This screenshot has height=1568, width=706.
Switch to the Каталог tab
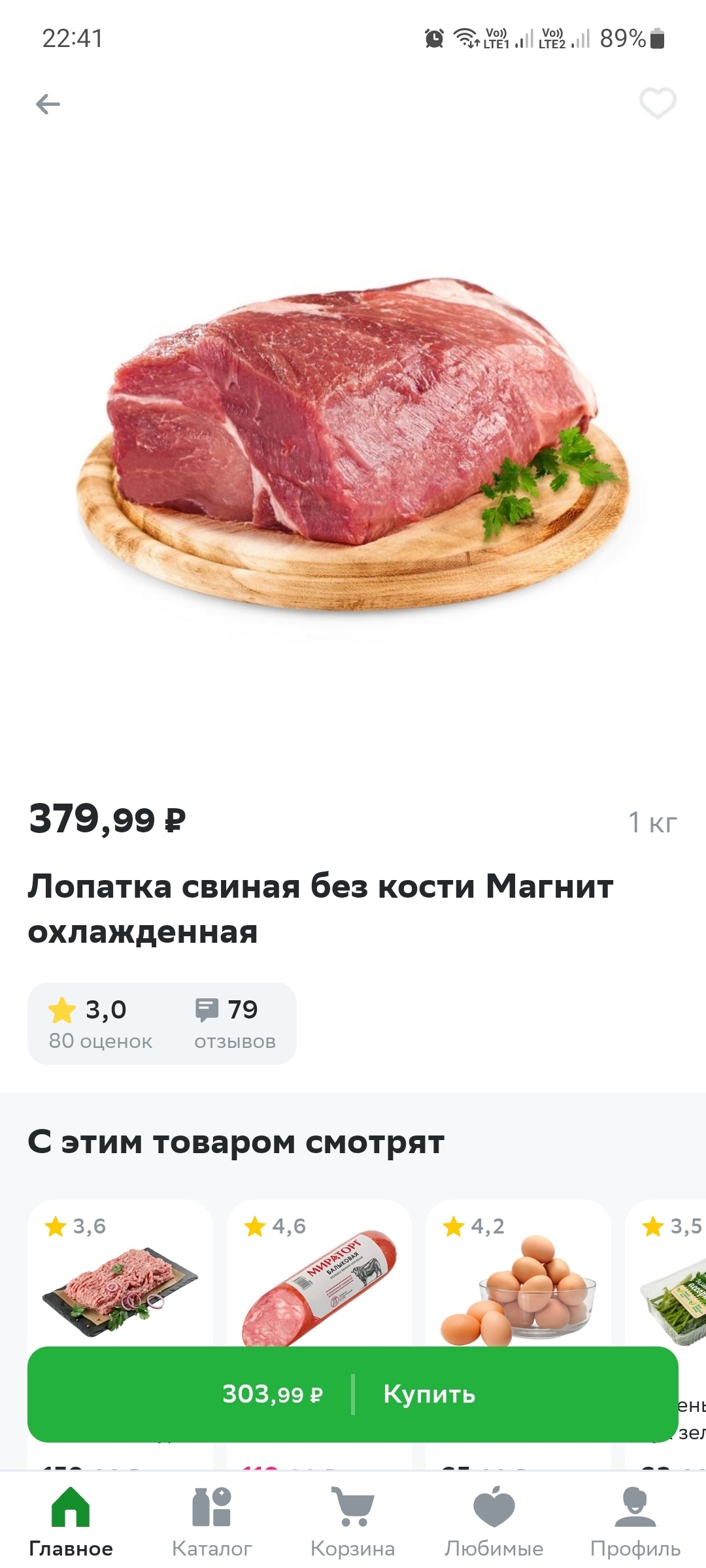pos(212,1522)
